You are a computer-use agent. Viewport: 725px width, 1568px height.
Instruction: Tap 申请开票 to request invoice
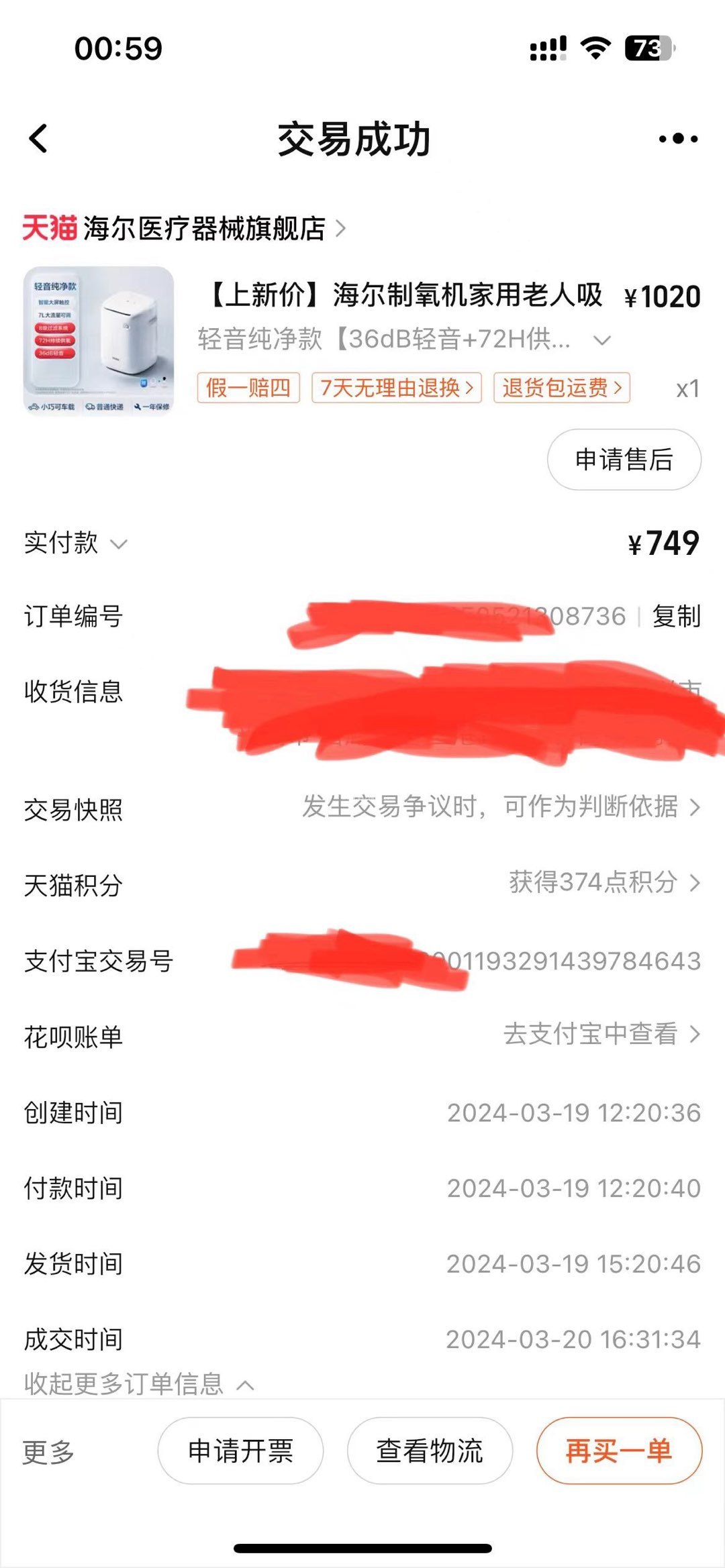click(x=240, y=1451)
